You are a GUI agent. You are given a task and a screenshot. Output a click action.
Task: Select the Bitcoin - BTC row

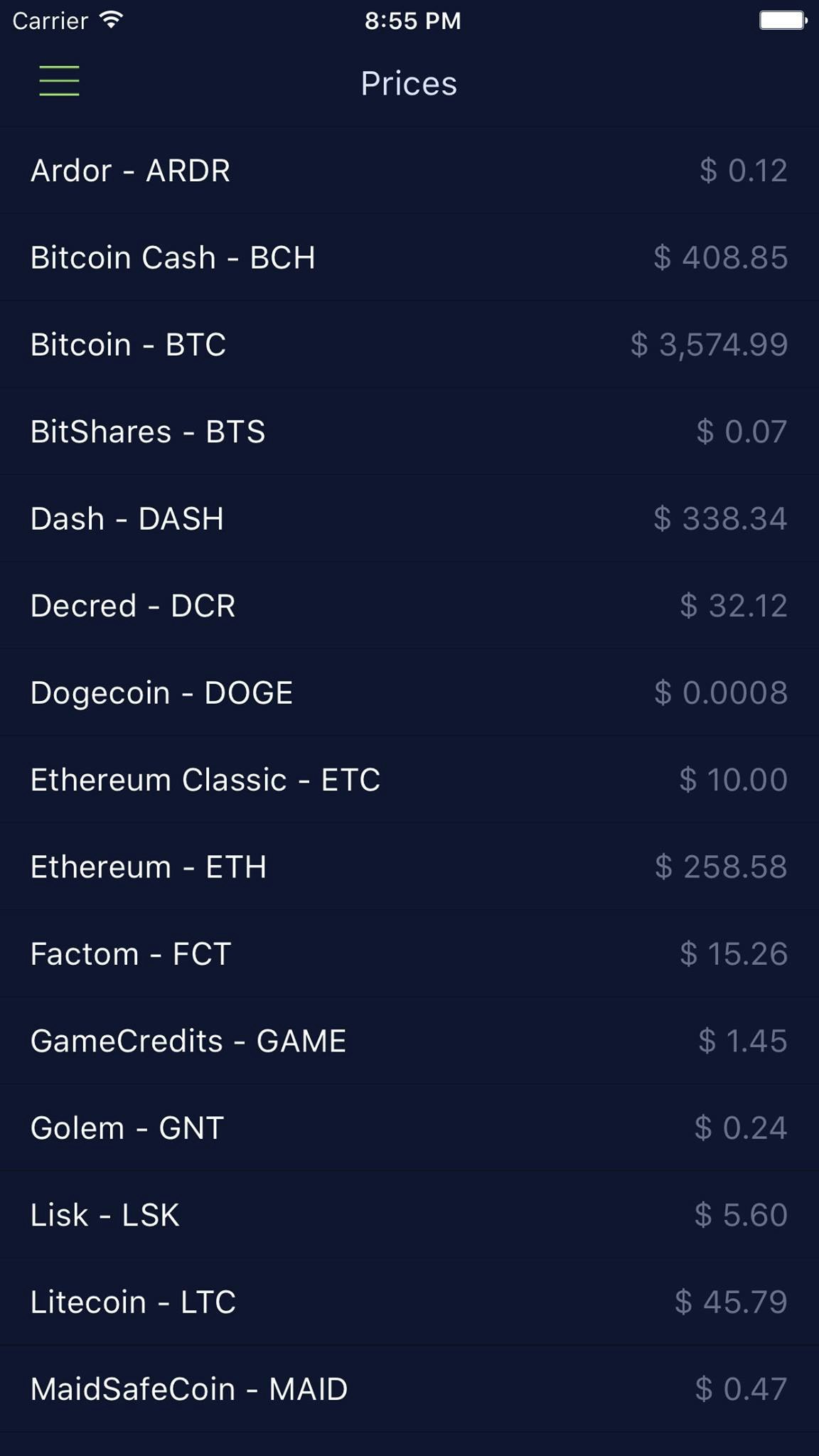click(409, 344)
